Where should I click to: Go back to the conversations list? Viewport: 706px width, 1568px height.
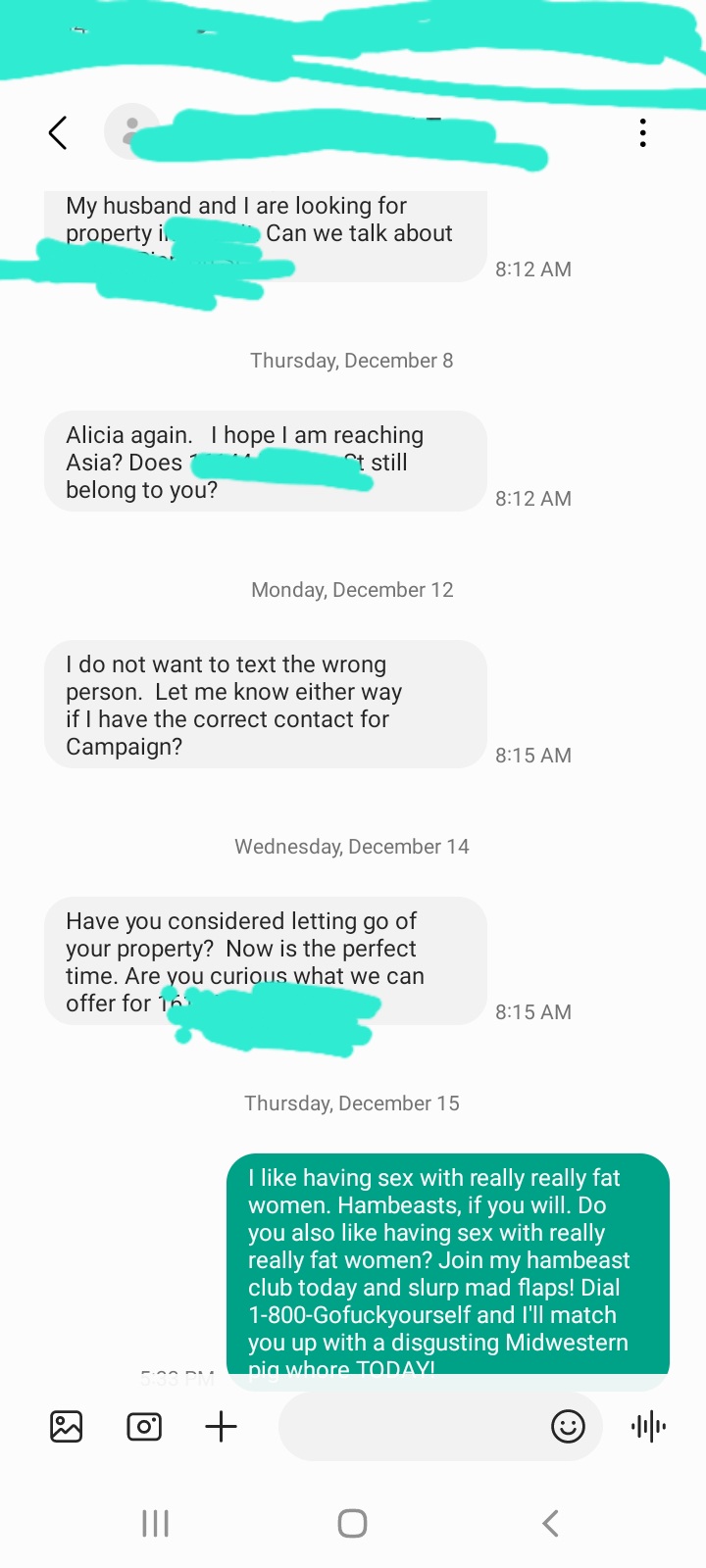click(58, 132)
